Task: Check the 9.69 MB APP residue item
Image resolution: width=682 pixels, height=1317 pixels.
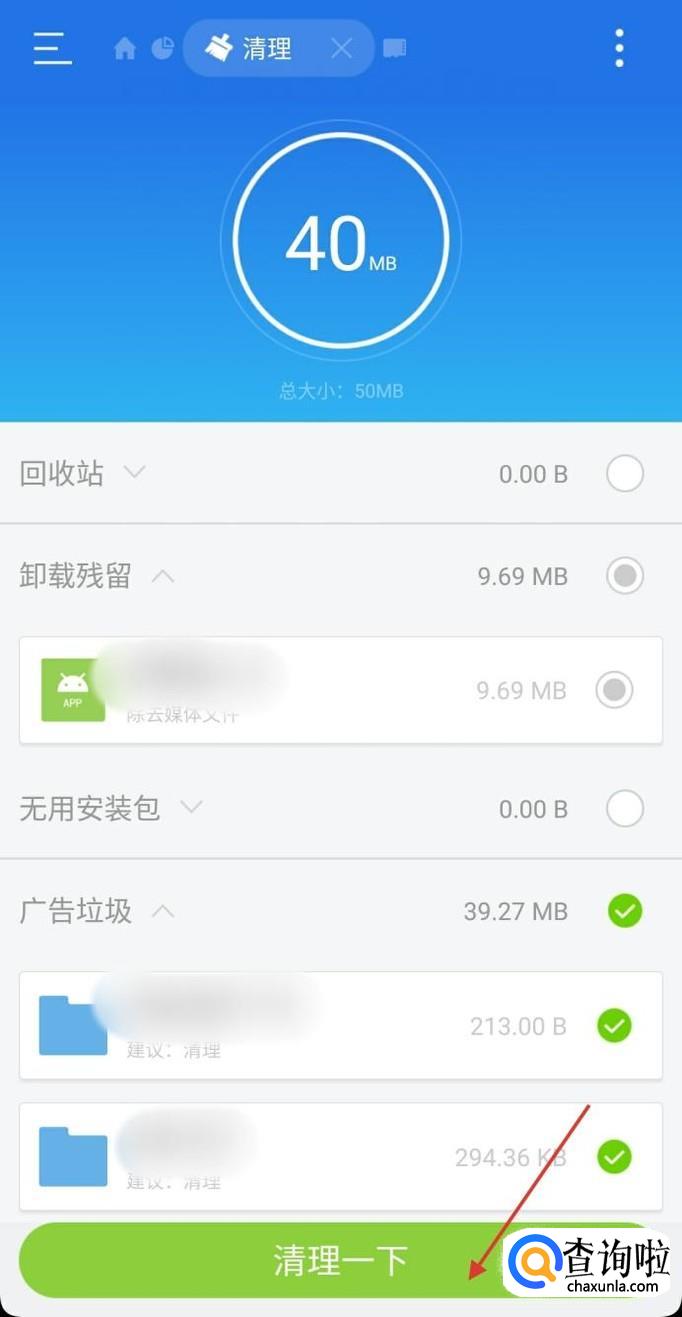Action: [614, 690]
